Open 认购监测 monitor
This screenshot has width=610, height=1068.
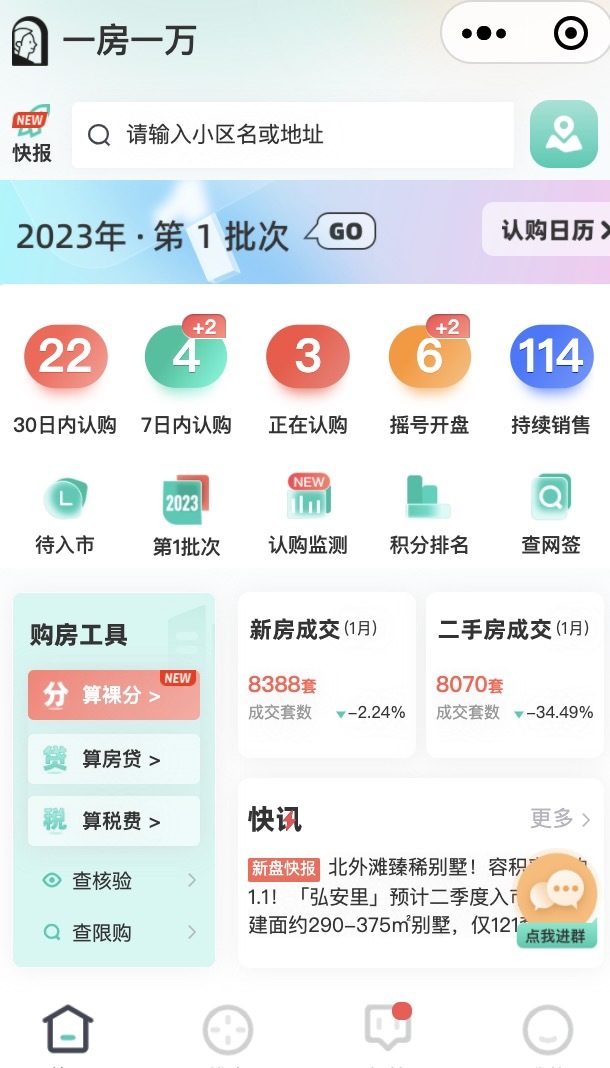click(308, 515)
